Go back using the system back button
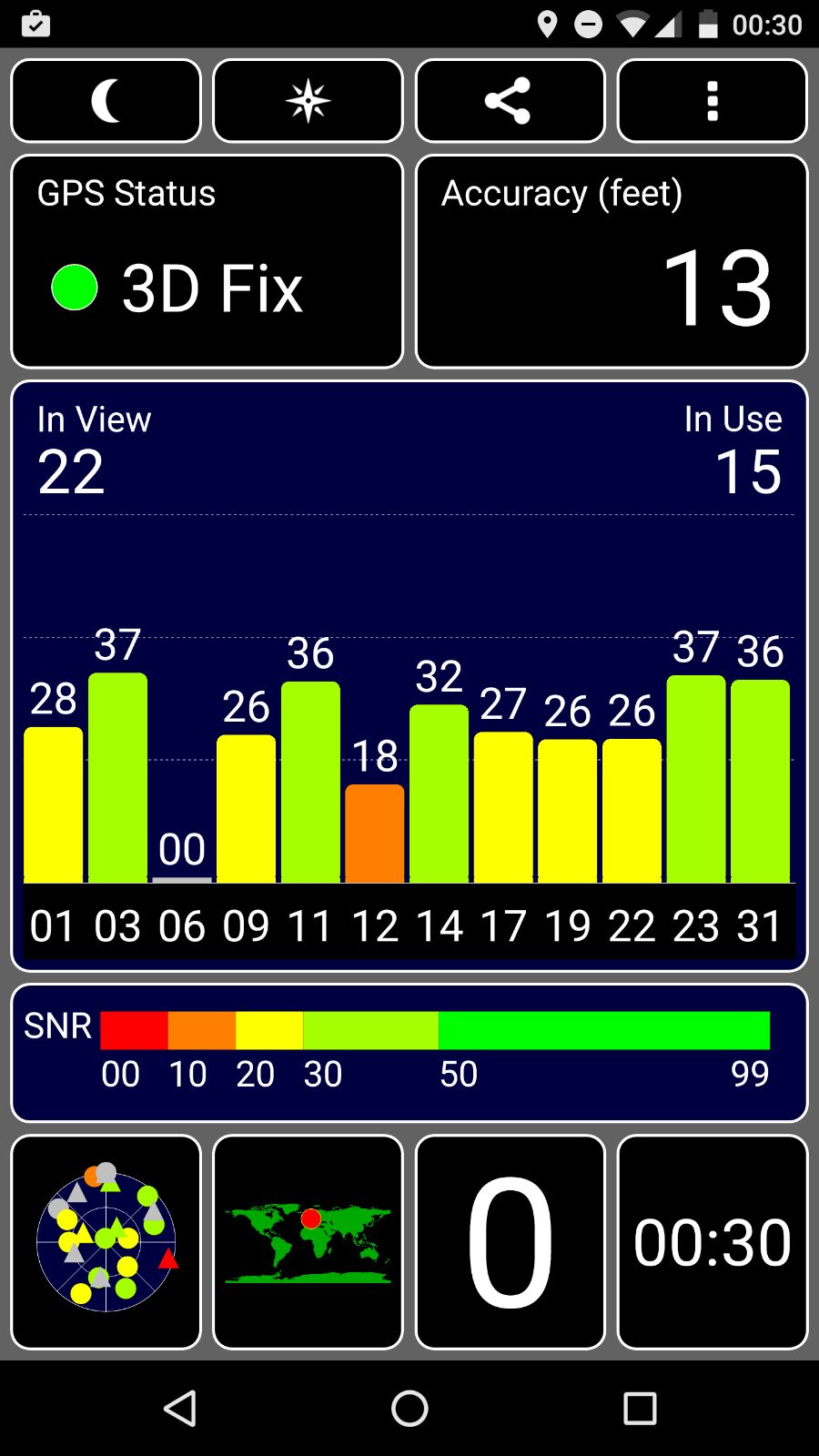The height and width of the screenshot is (1456, 819). 180,1408
